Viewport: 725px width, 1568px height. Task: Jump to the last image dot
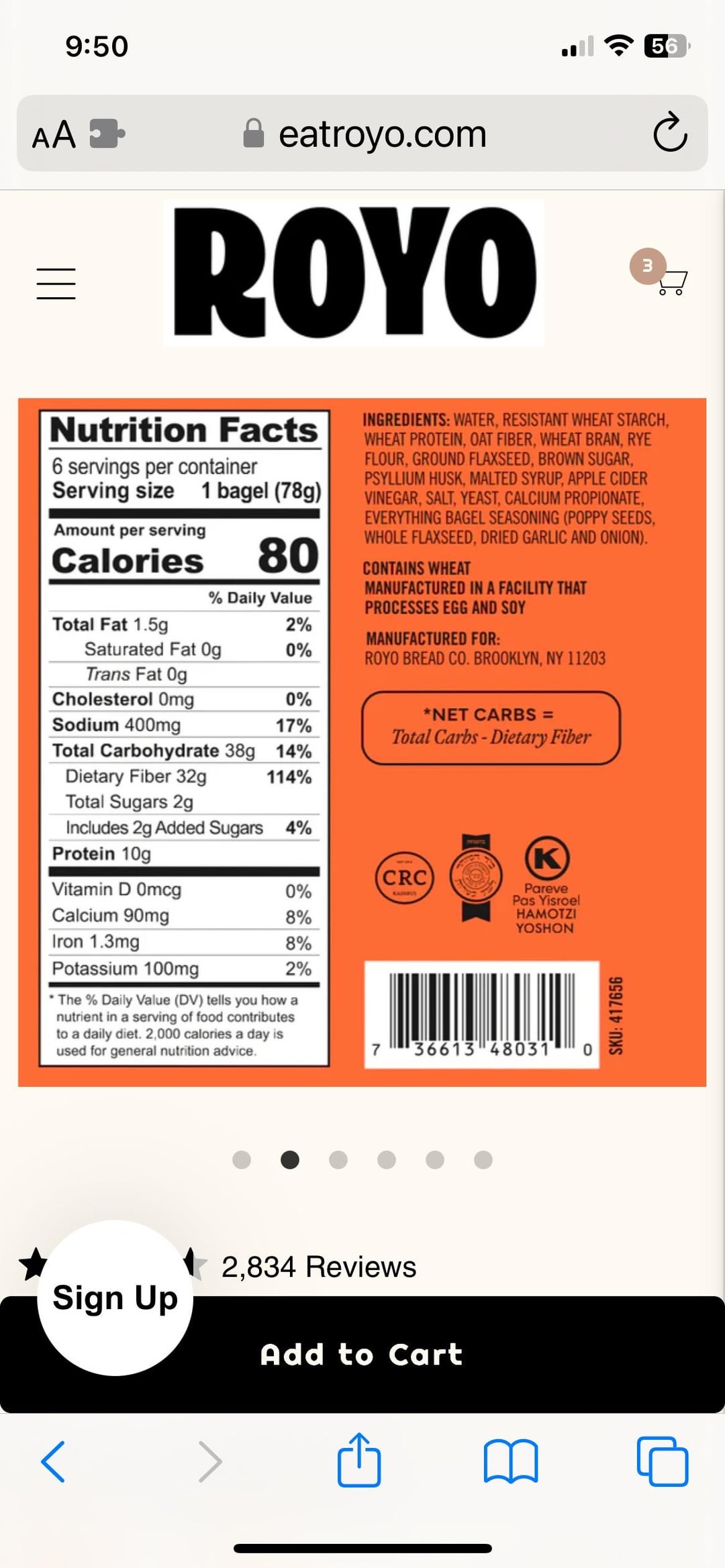click(483, 1159)
